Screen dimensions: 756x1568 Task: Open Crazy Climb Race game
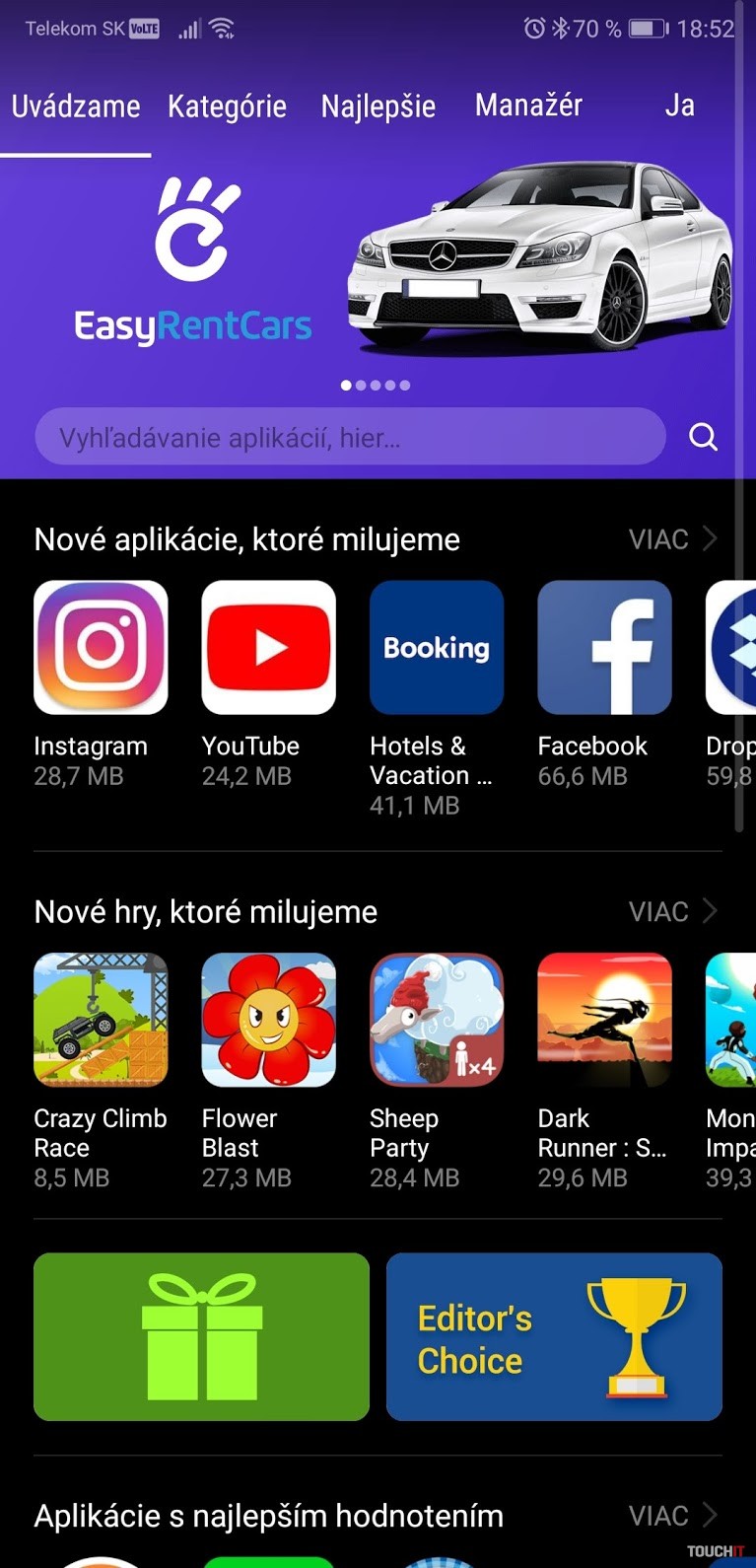[101, 1020]
